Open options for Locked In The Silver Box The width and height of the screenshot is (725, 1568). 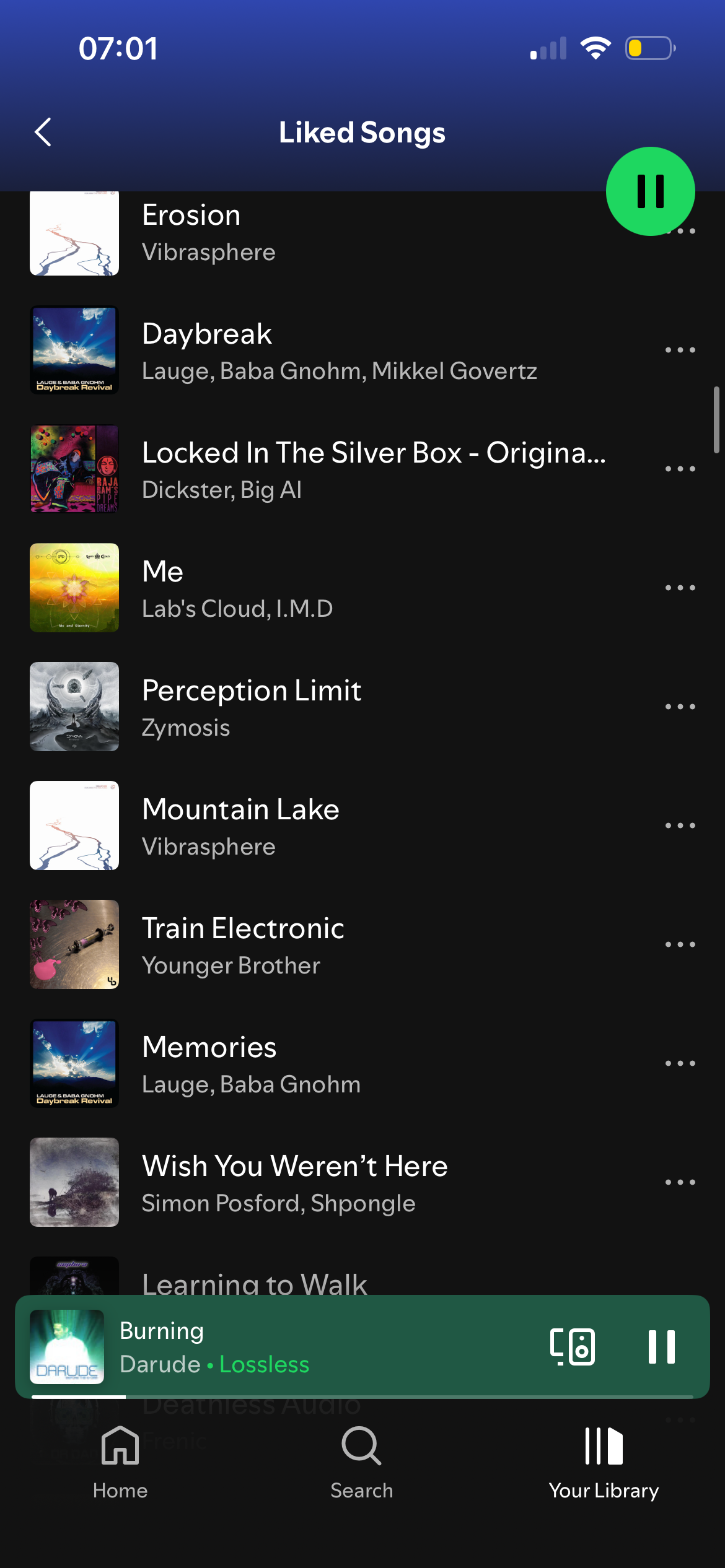[680, 469]
